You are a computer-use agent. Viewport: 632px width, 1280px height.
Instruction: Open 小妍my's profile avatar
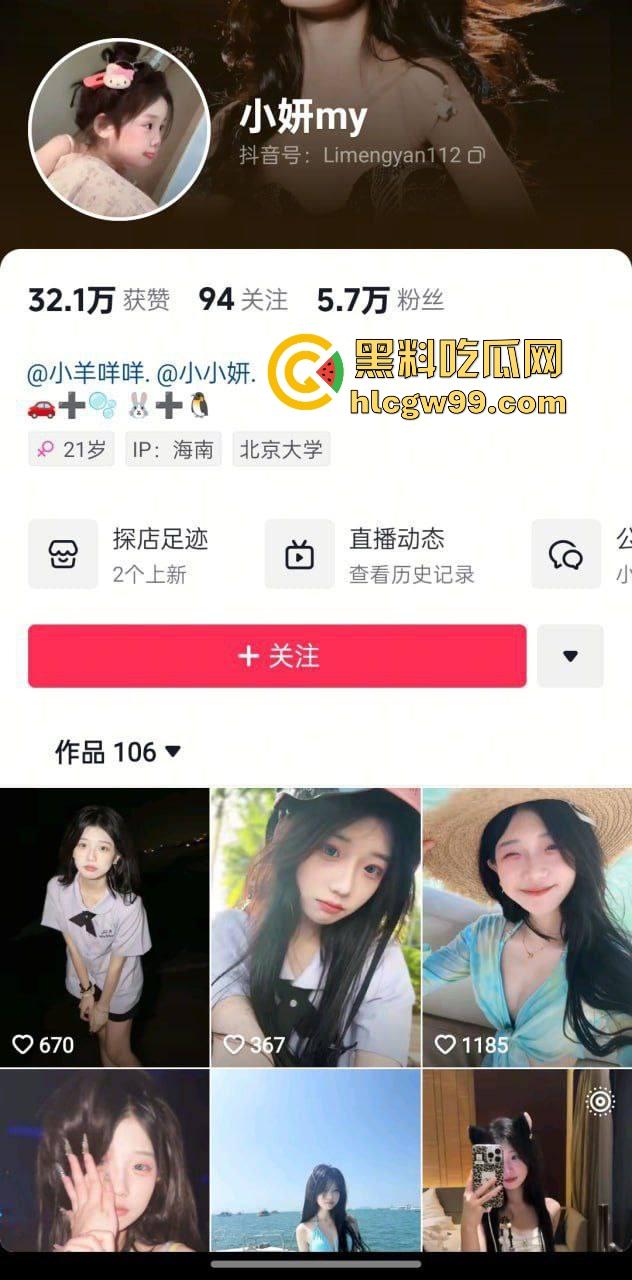coord(118,129)
